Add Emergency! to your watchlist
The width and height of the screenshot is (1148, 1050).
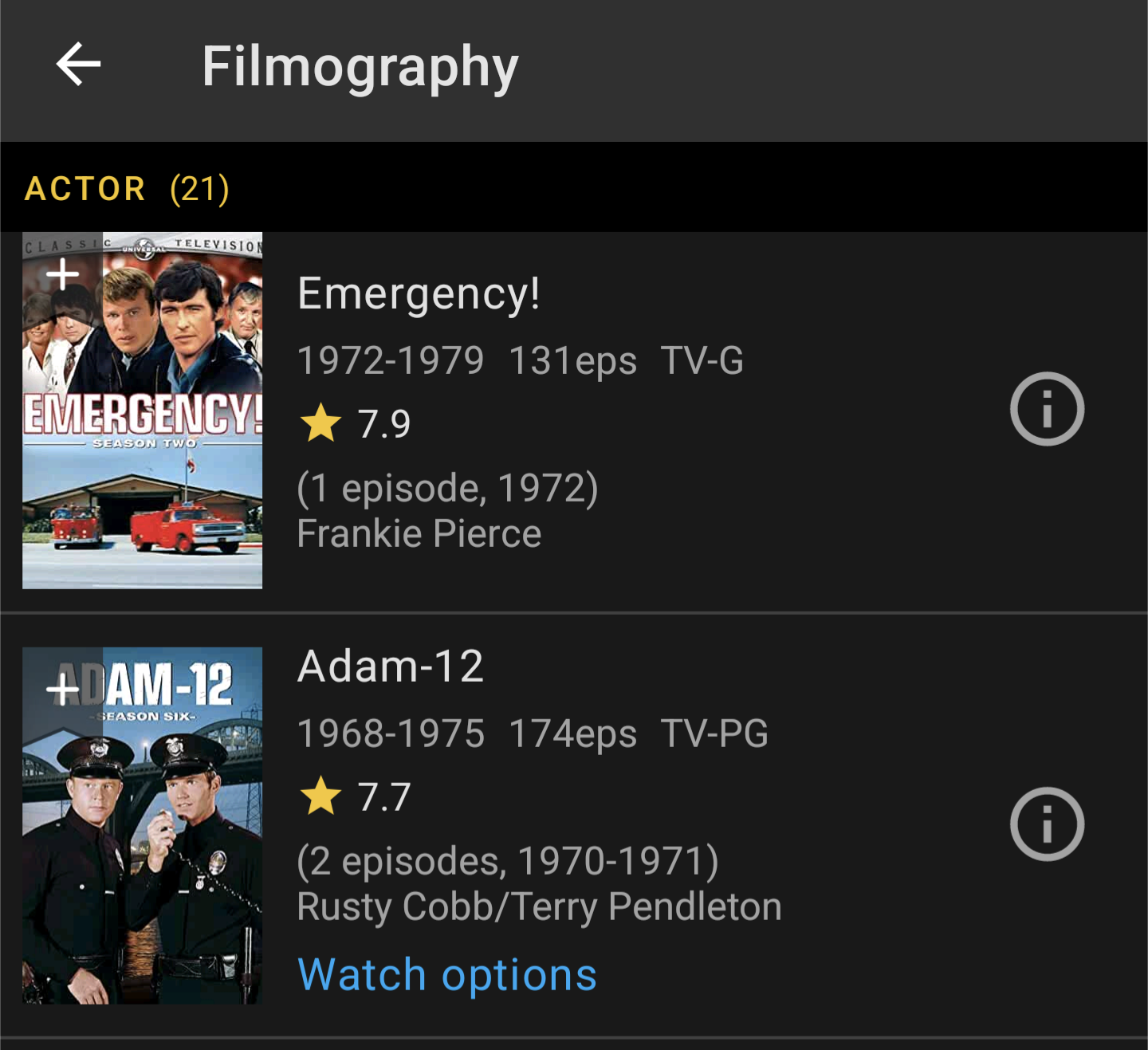[x=62, y=274]
